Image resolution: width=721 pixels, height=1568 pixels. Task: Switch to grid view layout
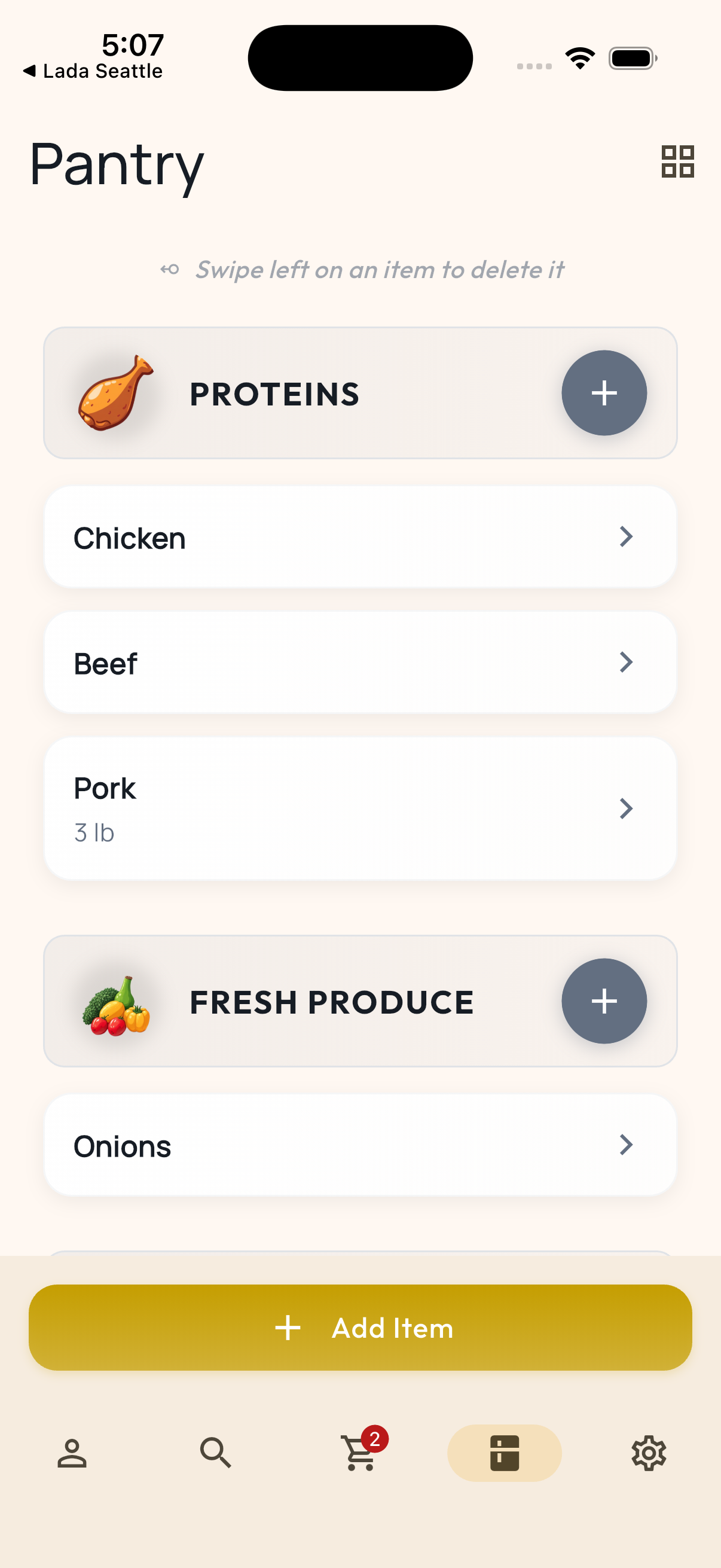(677, 163)
